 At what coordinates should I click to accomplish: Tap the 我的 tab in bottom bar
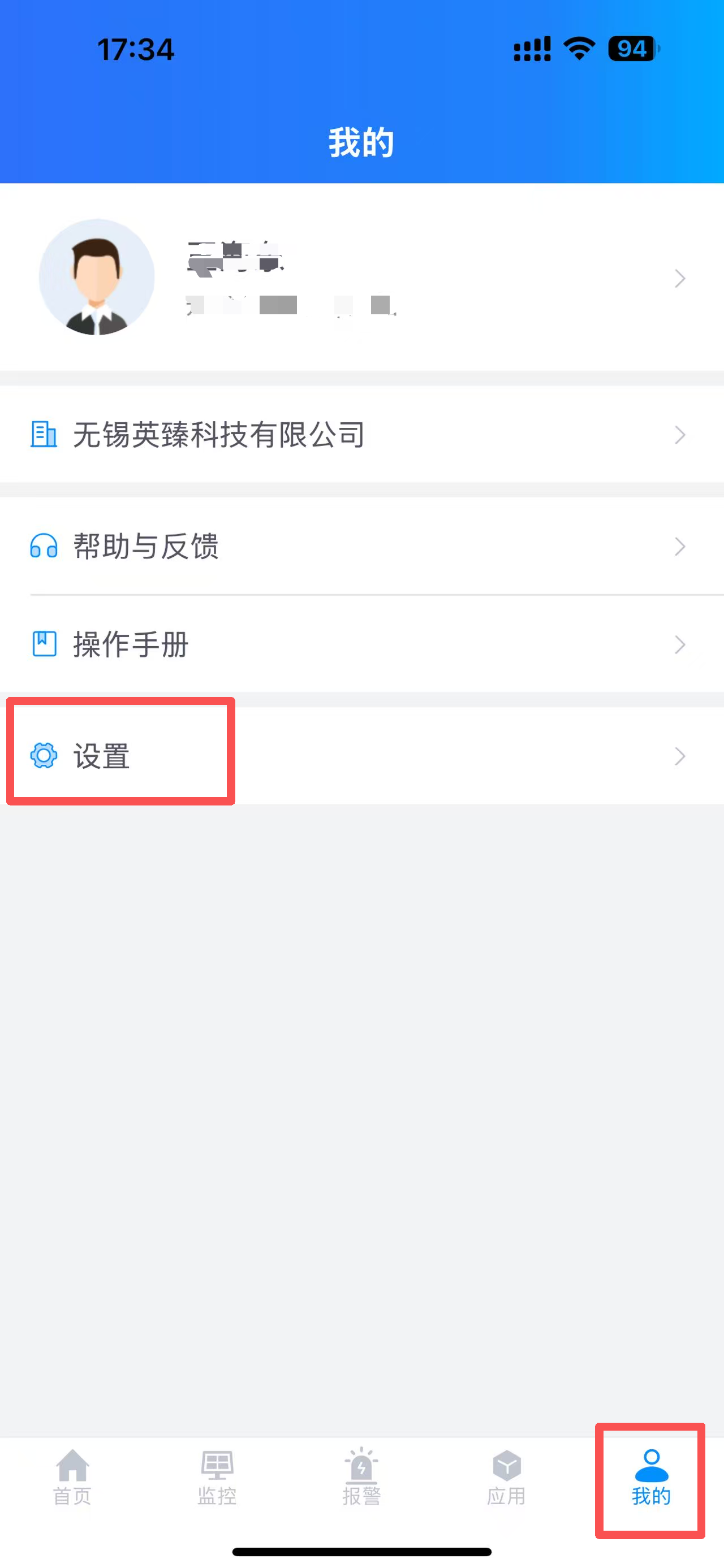click(x=651, y=1476)
